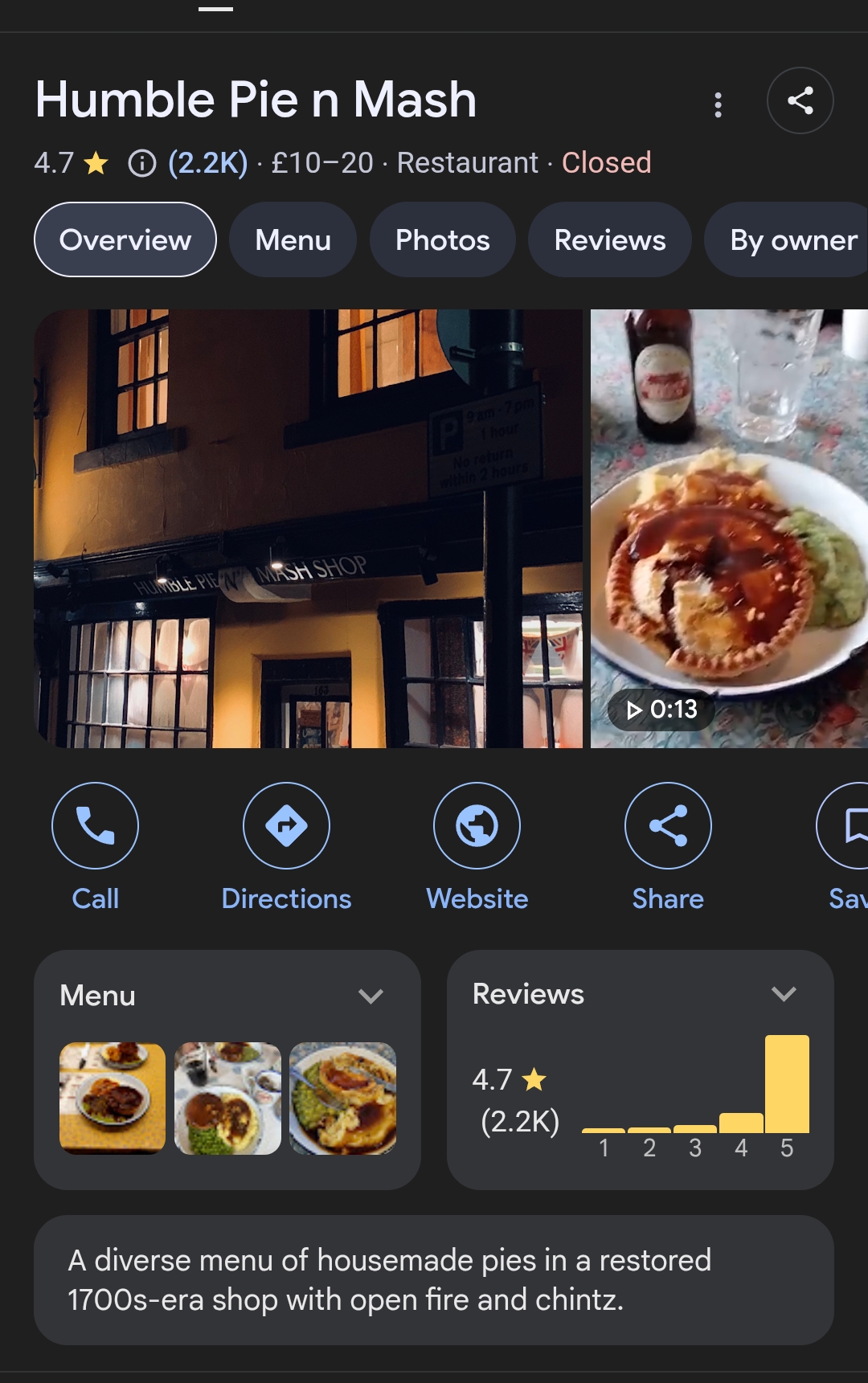The width and height of the screenshot is (868, 1383).
Task: Get directions to Humble Pie n Mash
Action: [x=286, y=825]
